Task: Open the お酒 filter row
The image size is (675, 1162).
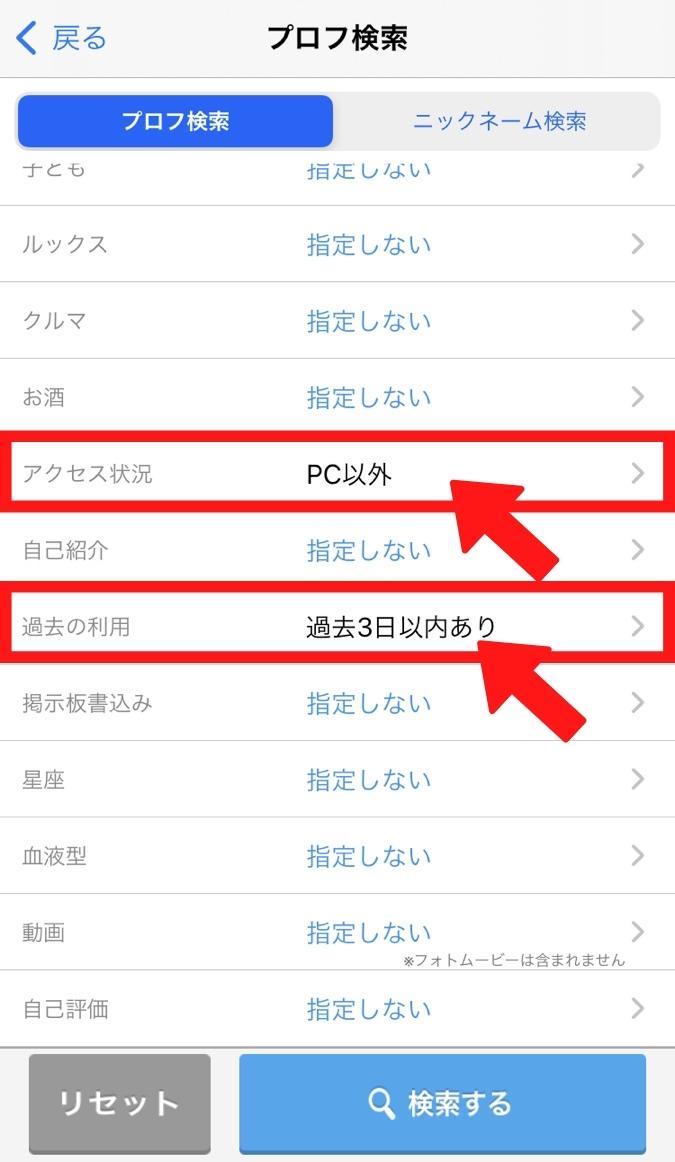Action: [x=337, y=397]
